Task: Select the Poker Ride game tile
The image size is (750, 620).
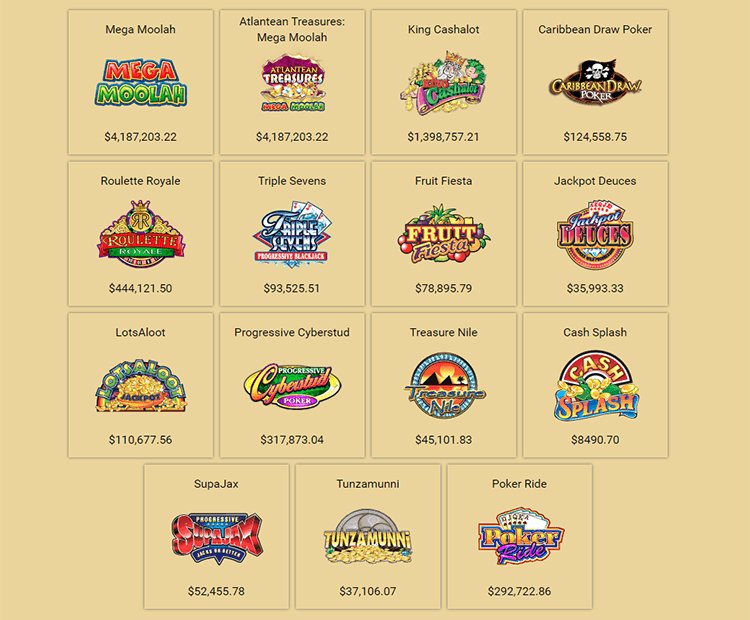Action: point(519,536)
